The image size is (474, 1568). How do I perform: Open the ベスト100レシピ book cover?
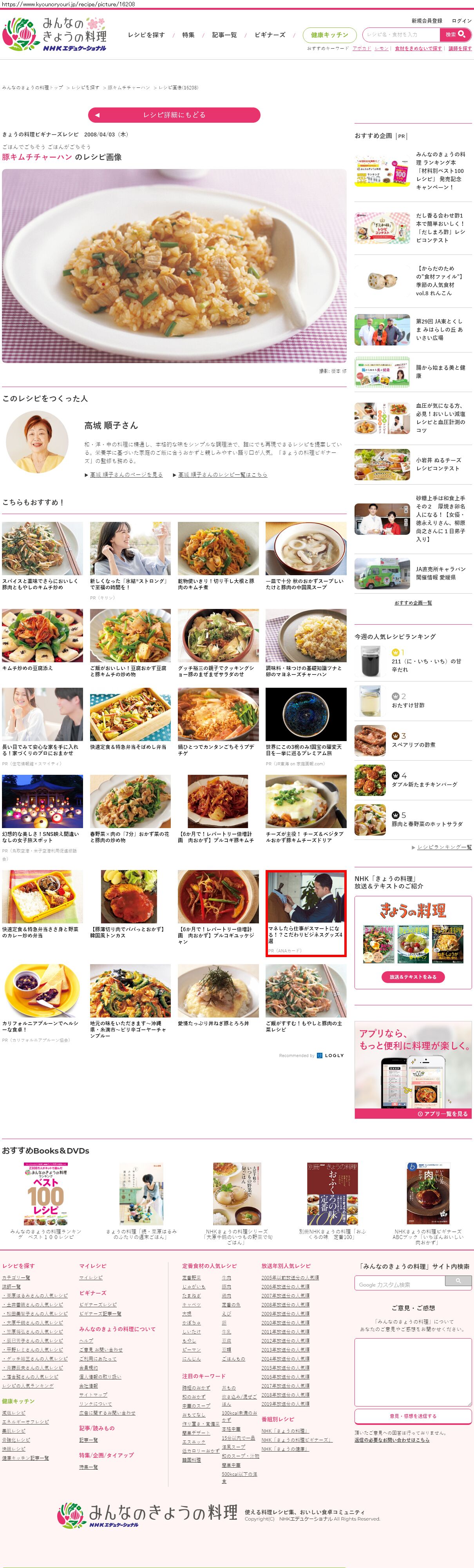[45, 1194]
